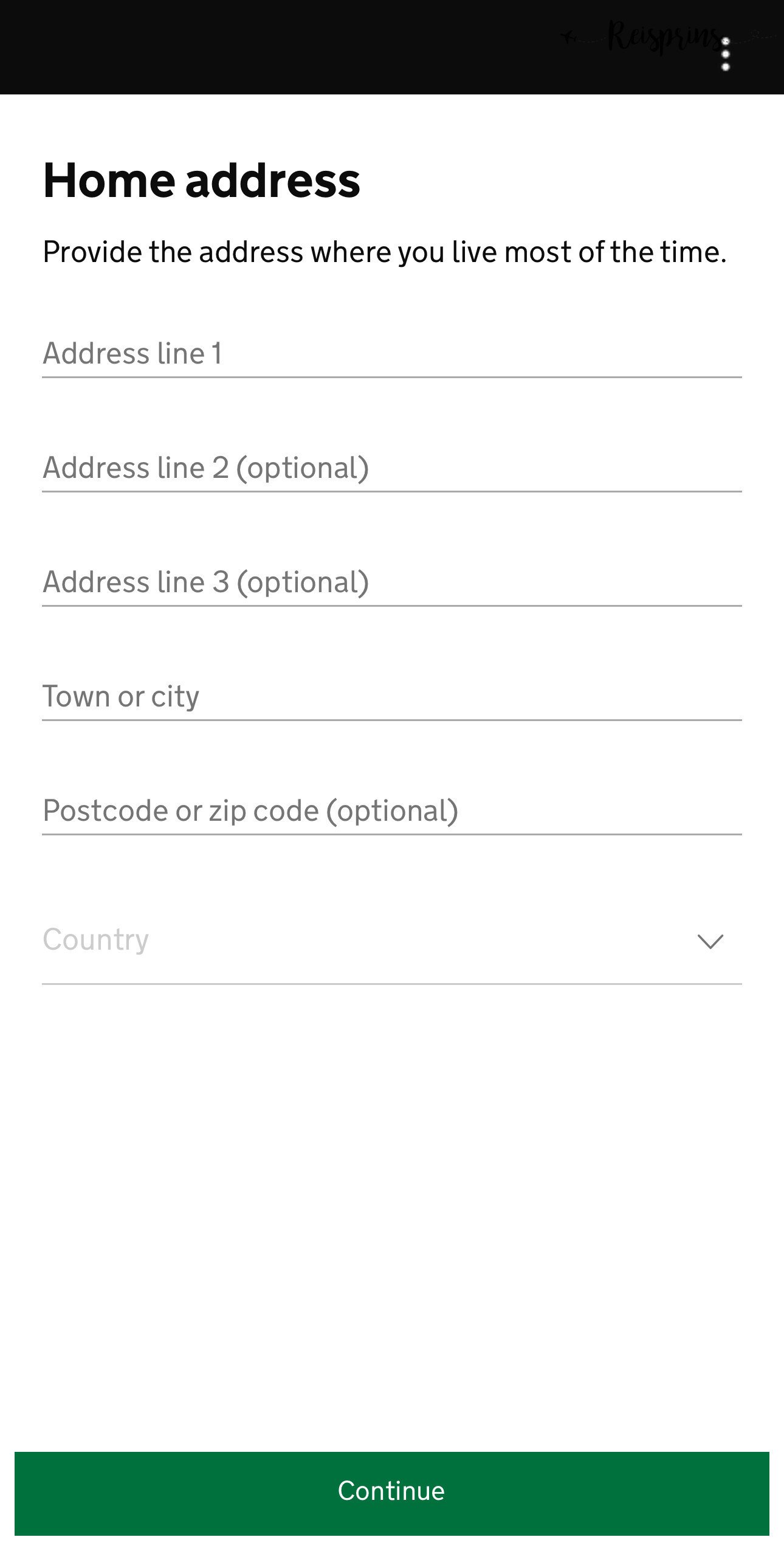Tap the green Continue button
This screenshot has width=784, height=1554.
[x=391, y=1492]
